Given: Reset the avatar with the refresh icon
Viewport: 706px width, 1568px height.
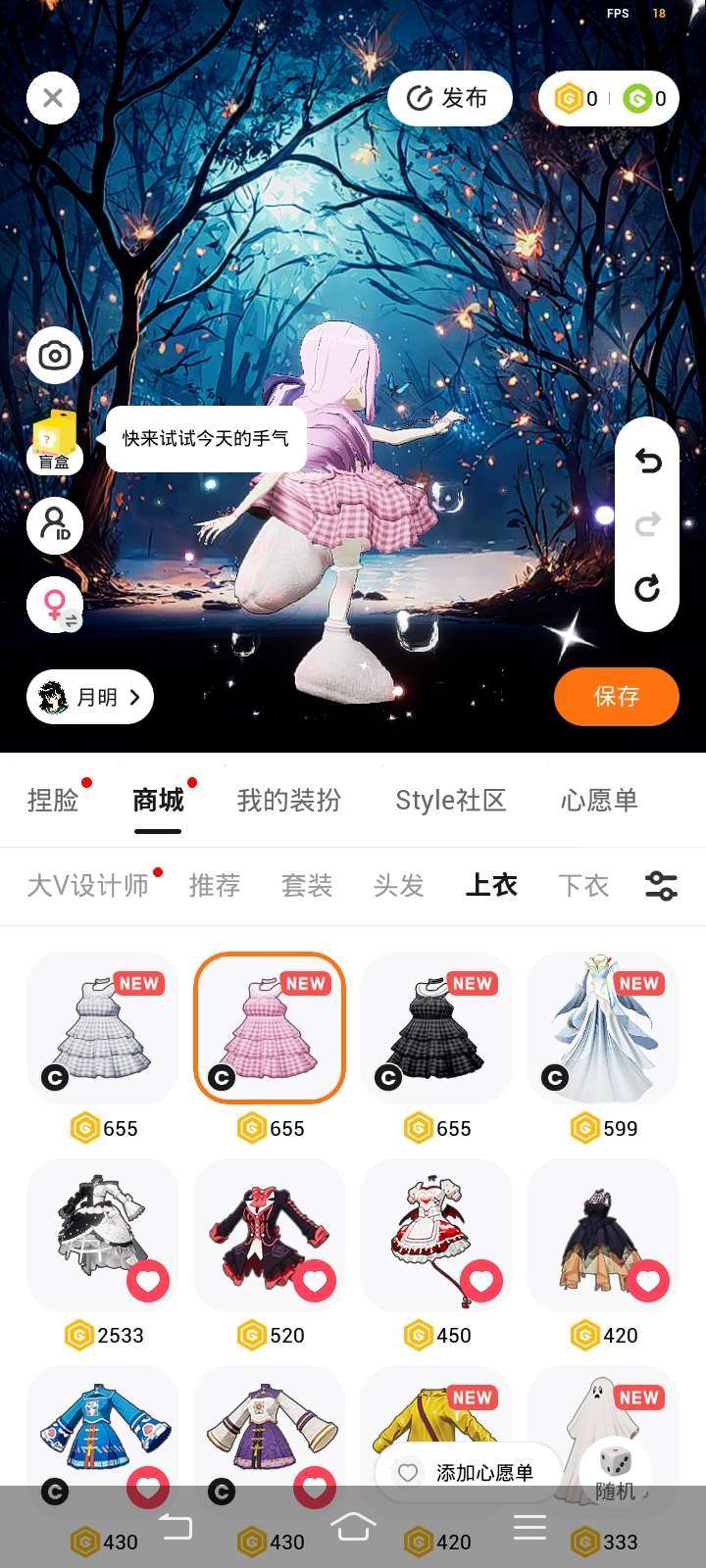Looking at the screenshot, I should pyautogui.click(x=647, y=588).
